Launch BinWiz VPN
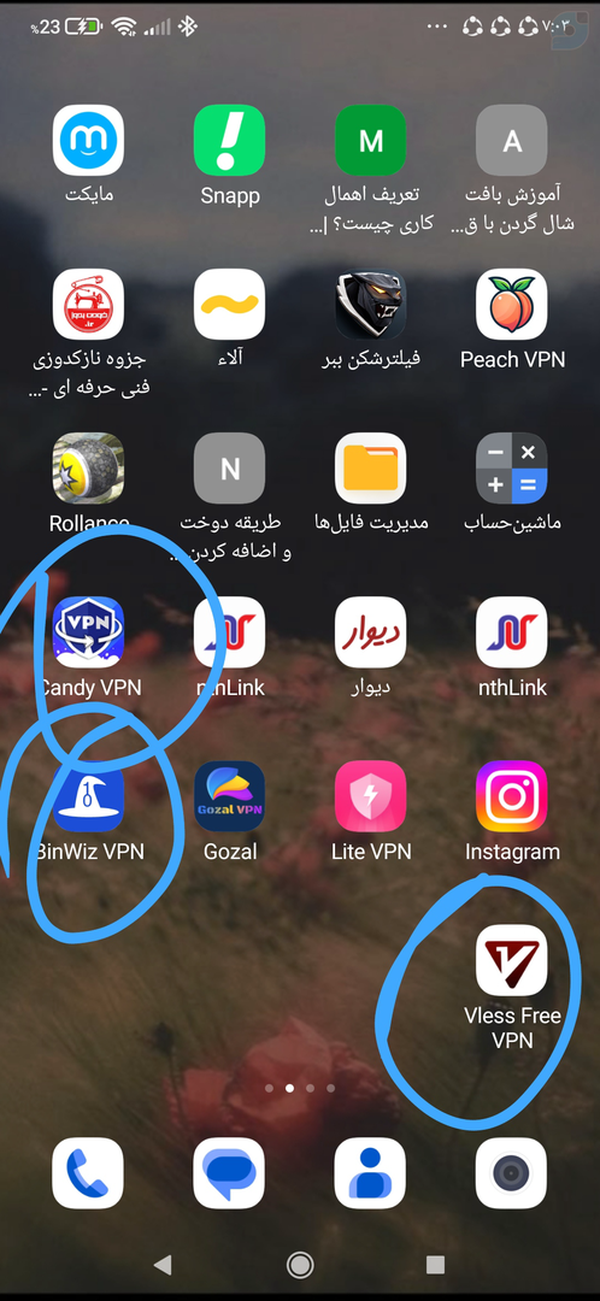The width and height of the screenshot is (600, 1301). [x=88, y=796]
